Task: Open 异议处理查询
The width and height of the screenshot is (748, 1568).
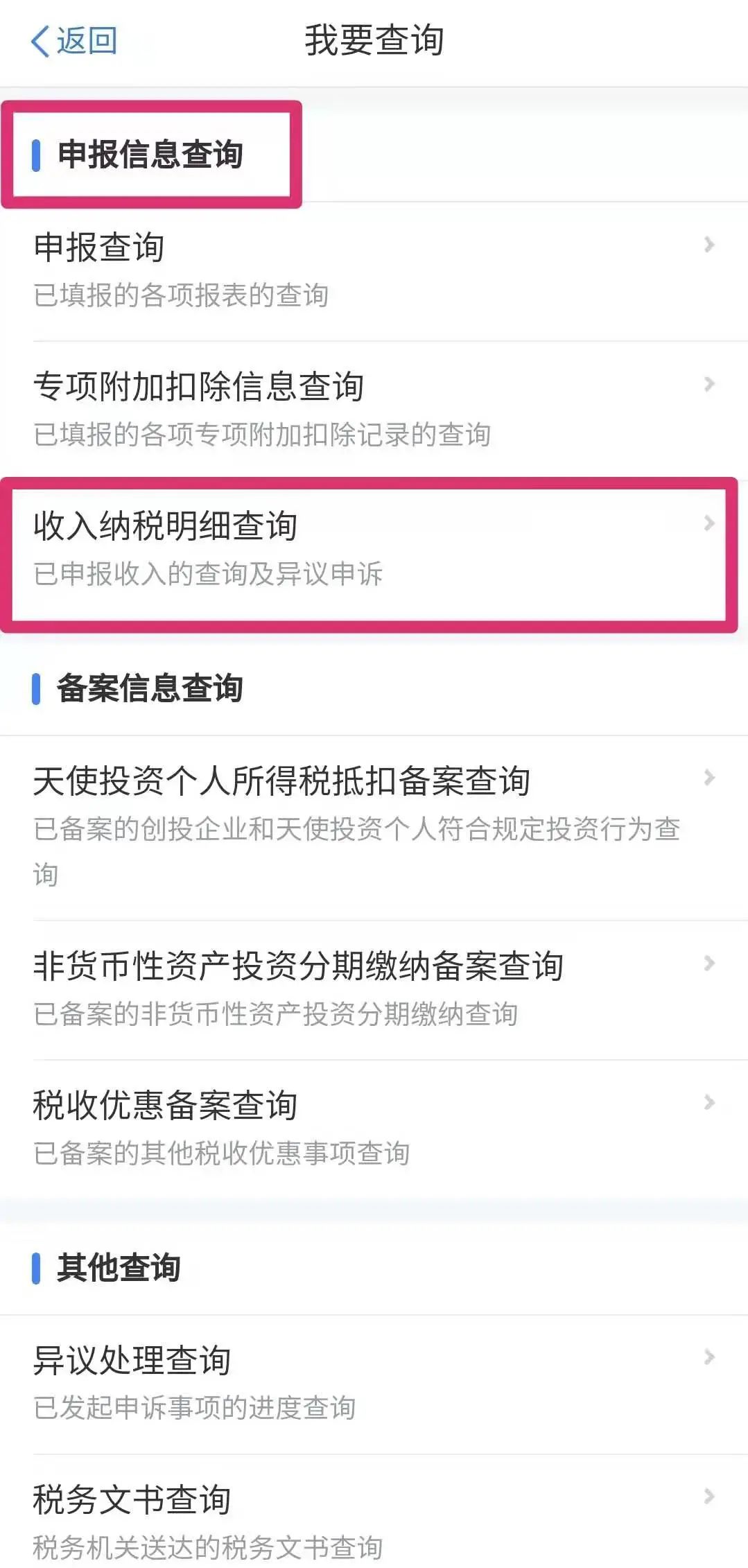Action: pos(374,1384)
